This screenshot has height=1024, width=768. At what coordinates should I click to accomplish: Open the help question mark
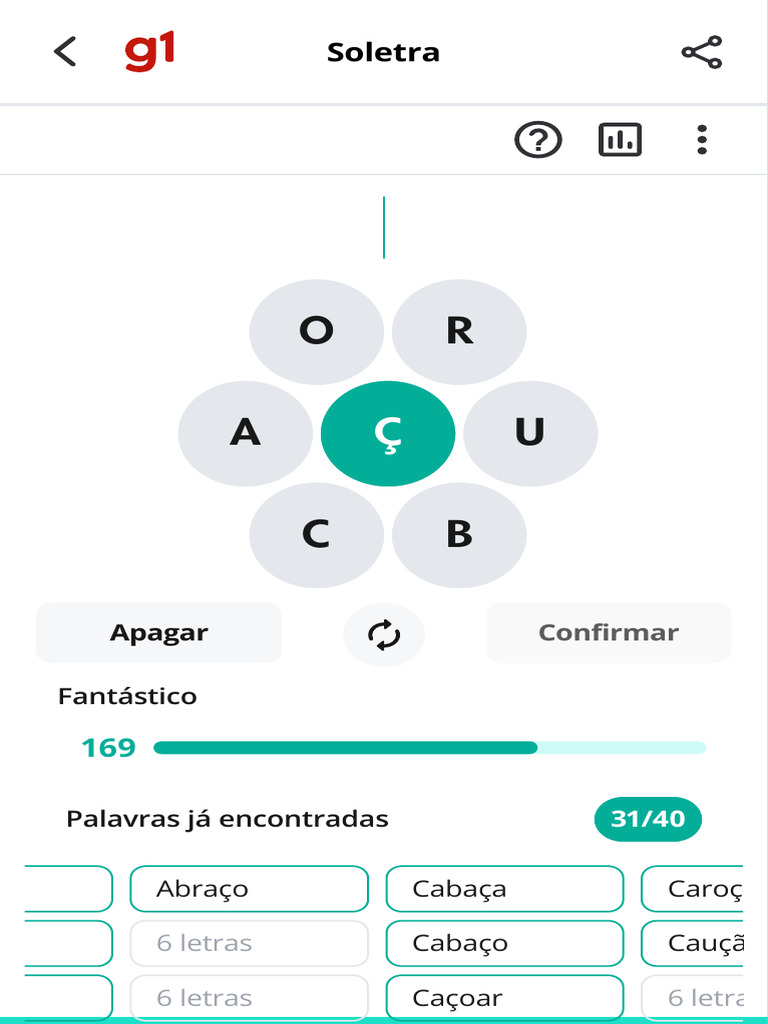pyautogui.click(x=538, y=140)
